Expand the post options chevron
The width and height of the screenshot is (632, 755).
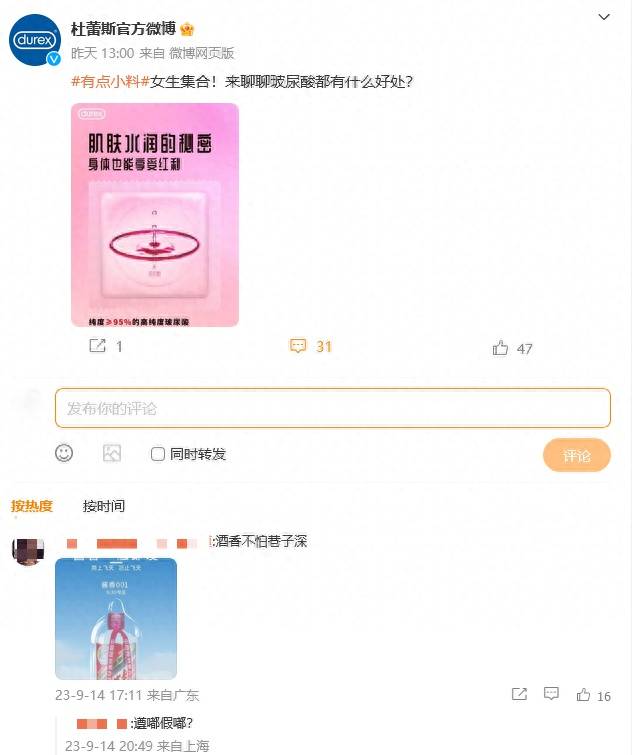[604, 17]
